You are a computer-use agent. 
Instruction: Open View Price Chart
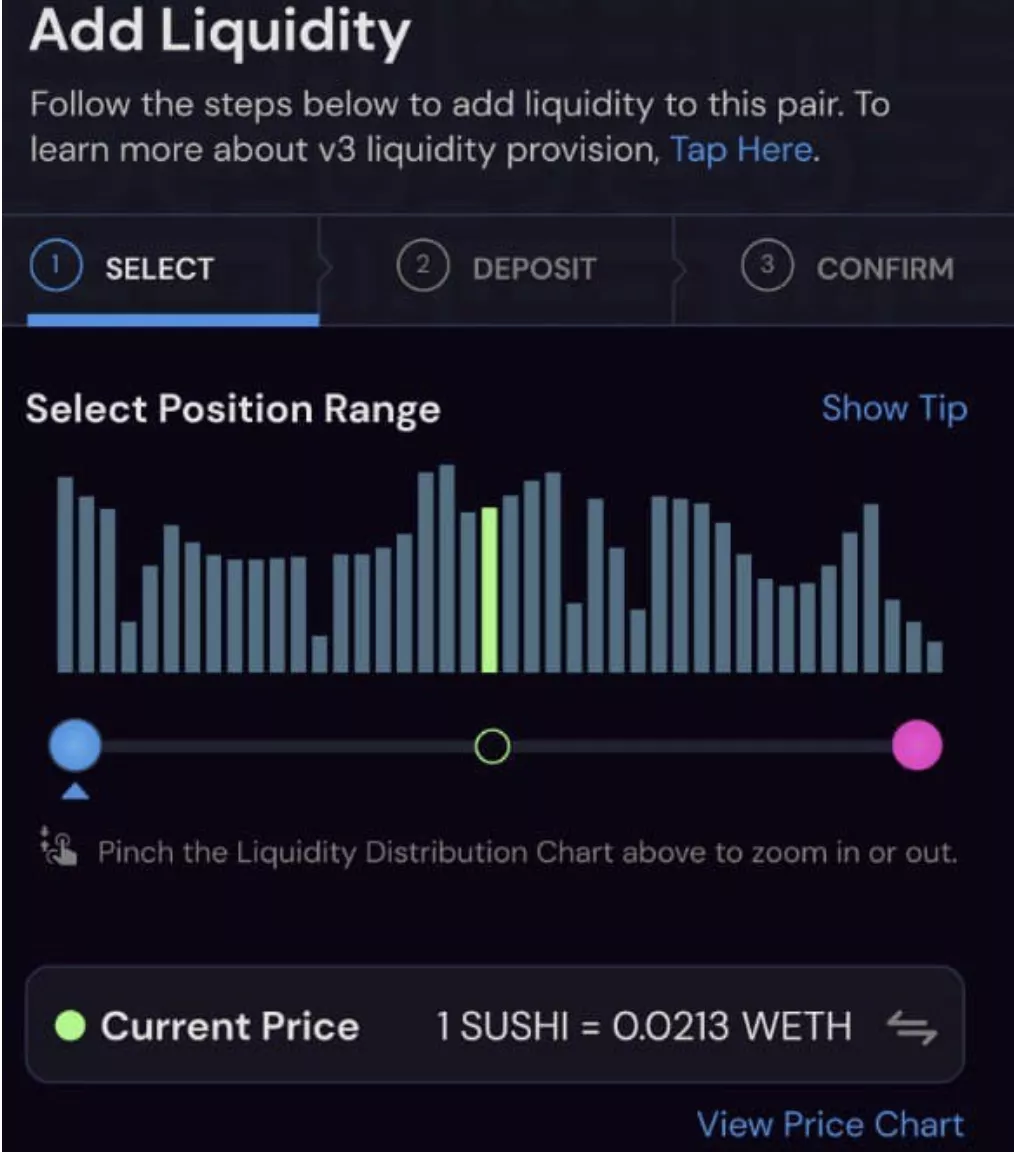pos(830,1124)
